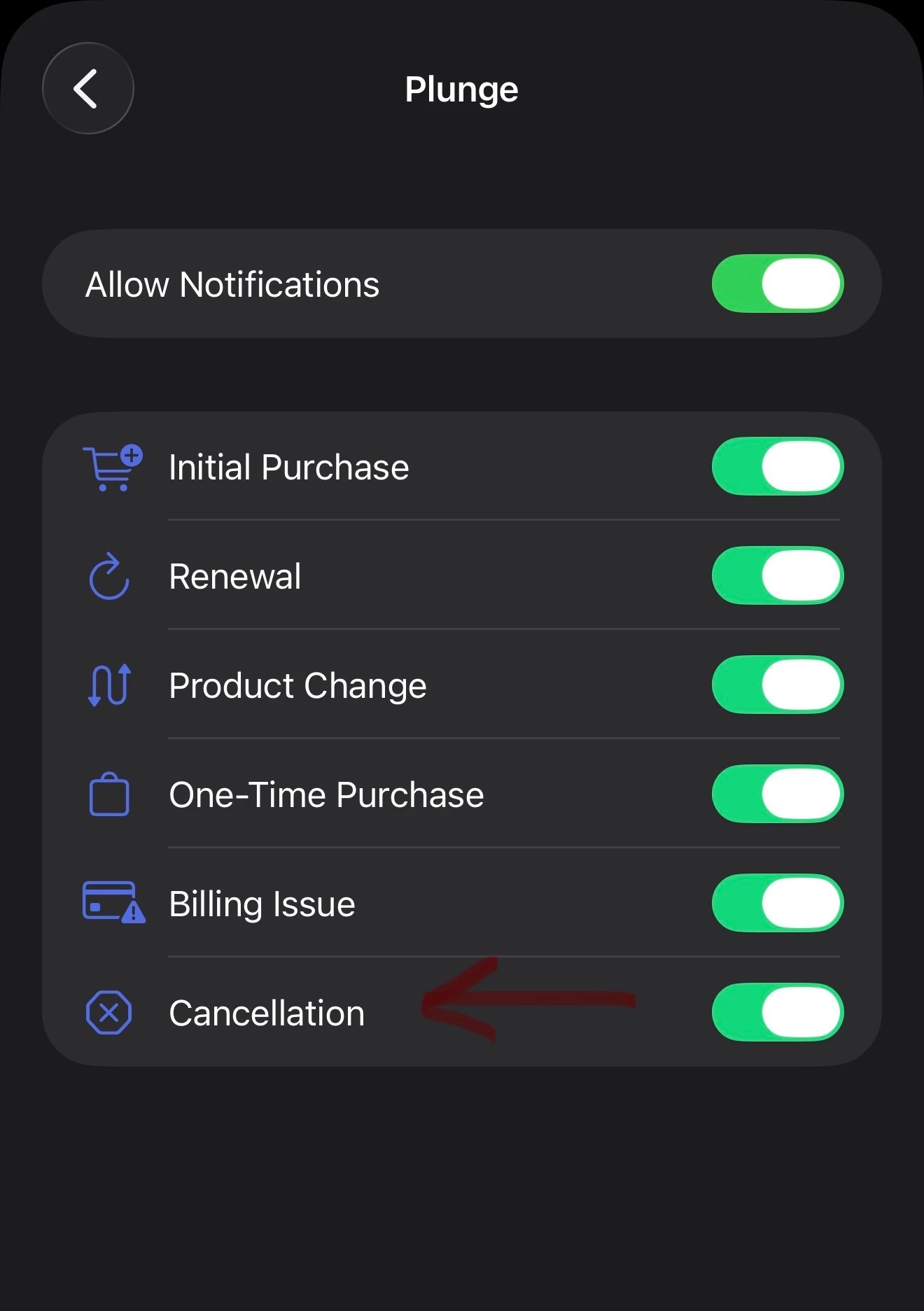
Task: Turn off the Allow Notifications switch
Action: click(777, 283)
